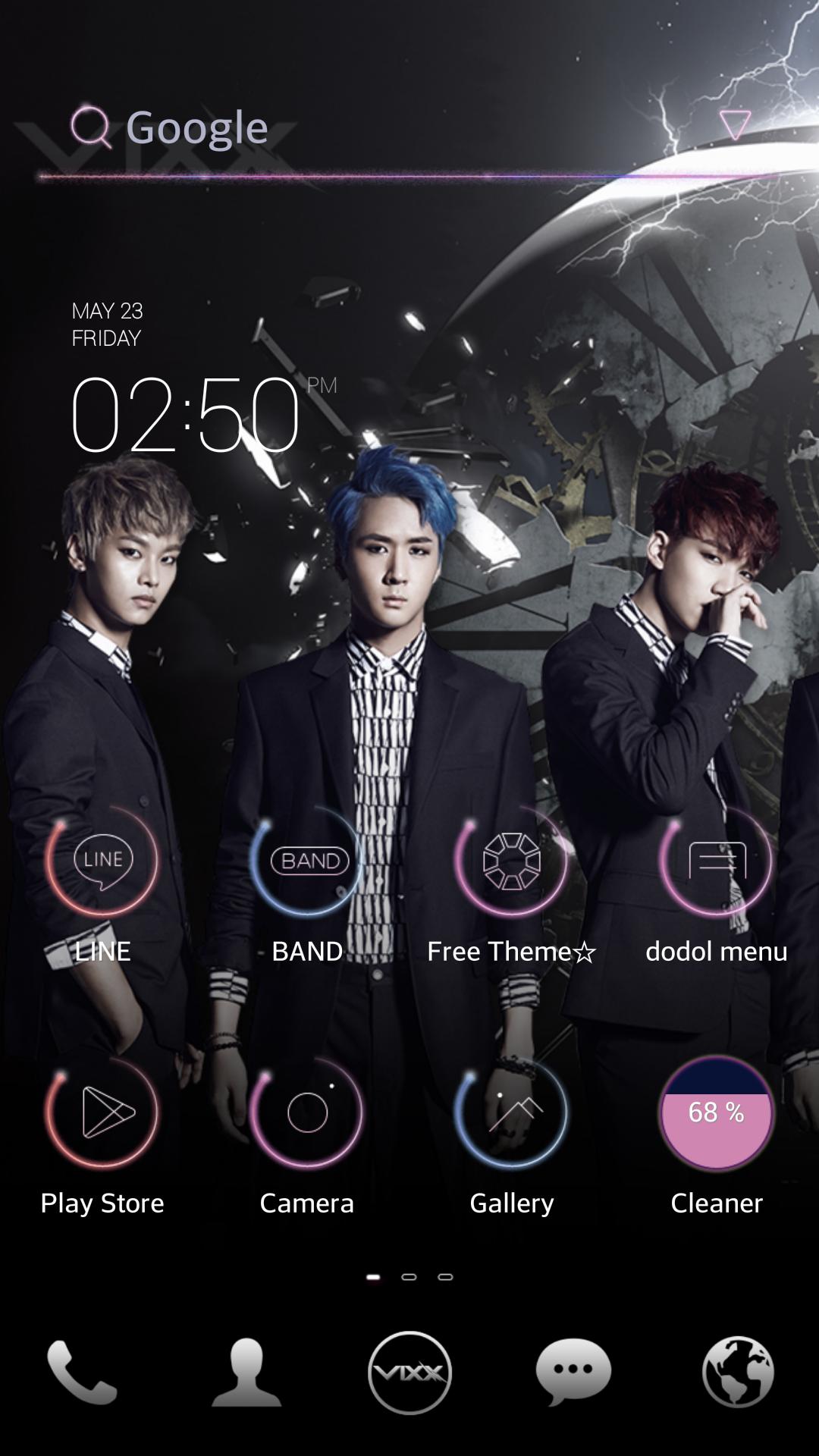Viewport: 819px width, 1456px height.
Task: Open the contacts icon in dock
Action: point(246,1373)
